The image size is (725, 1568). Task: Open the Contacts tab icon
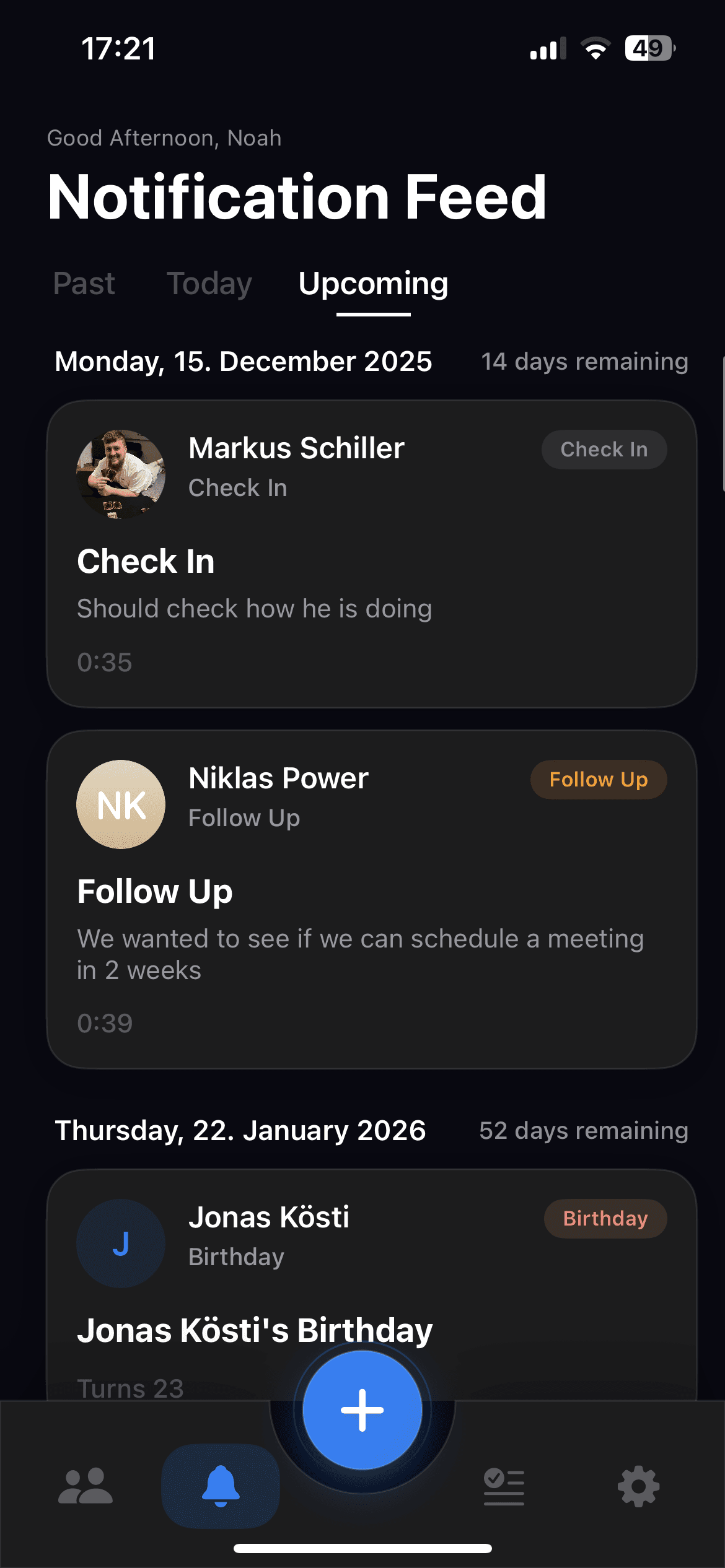tap(87, 1486)
